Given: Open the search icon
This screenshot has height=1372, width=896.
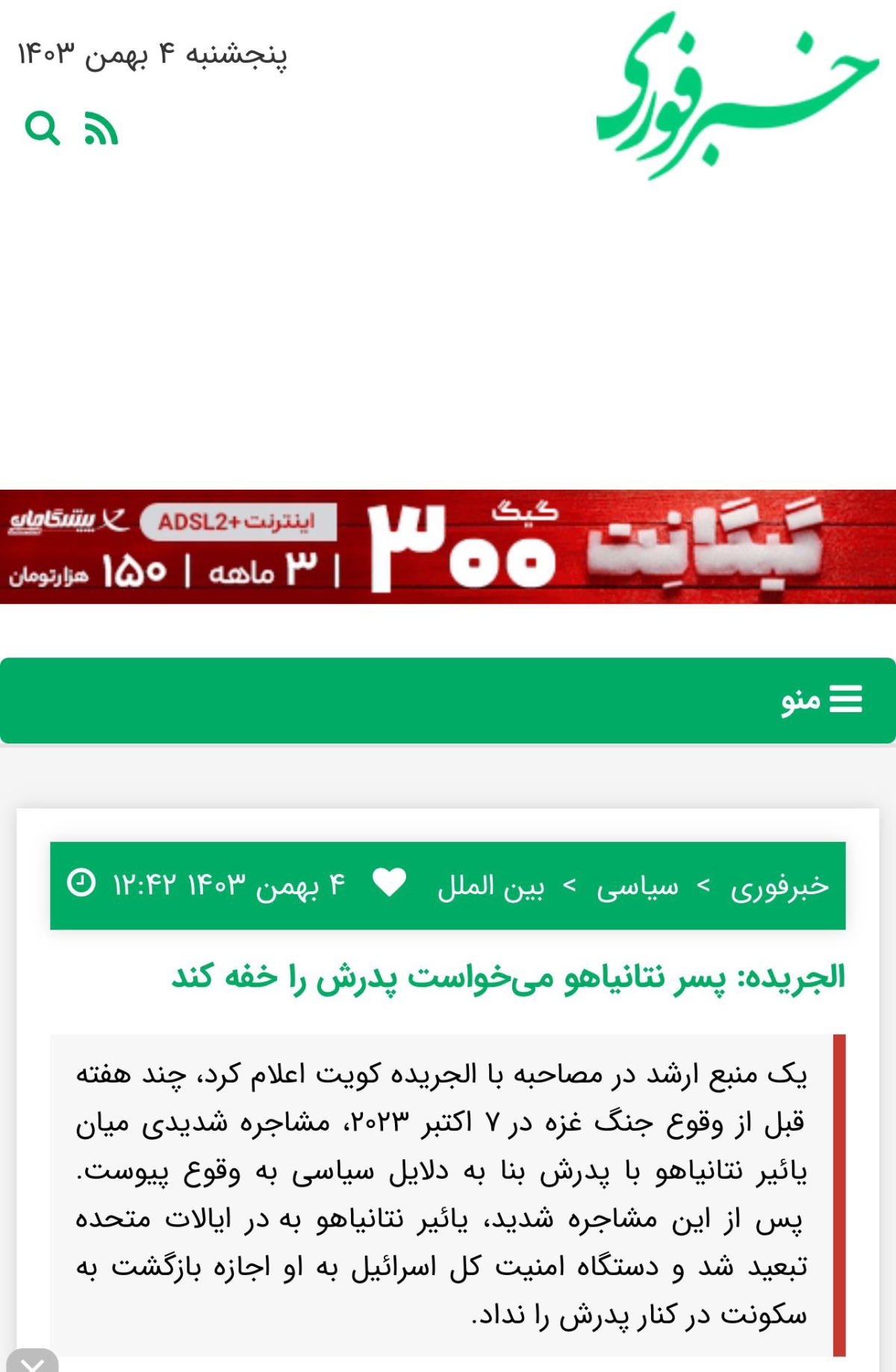Looking at the screenshot, I should (42, 128).
